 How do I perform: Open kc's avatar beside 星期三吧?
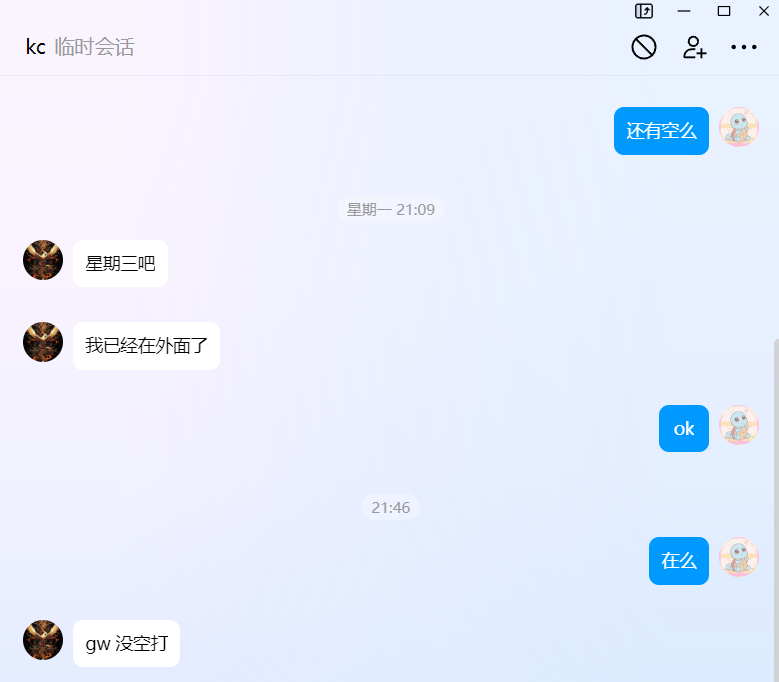click(x=43, y=260)
